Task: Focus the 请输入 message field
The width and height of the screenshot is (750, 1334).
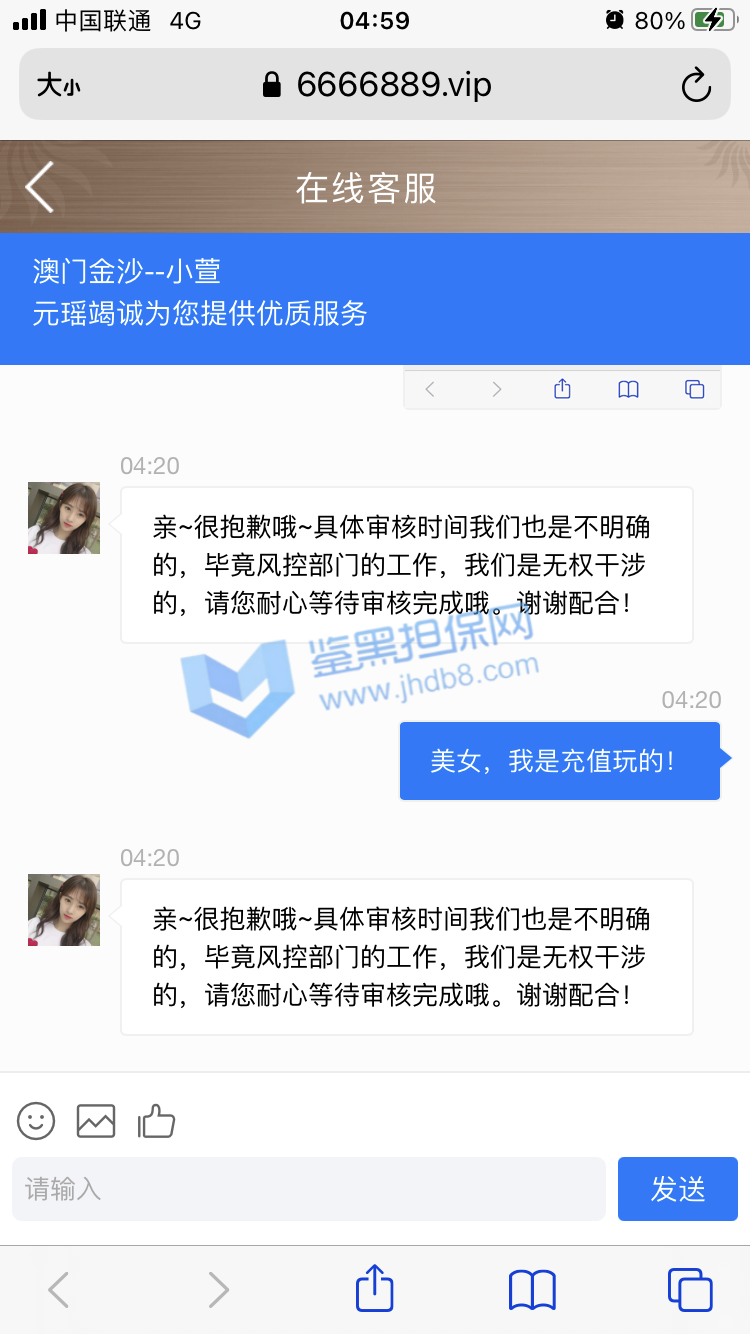Action: [x=308, y=1189]
